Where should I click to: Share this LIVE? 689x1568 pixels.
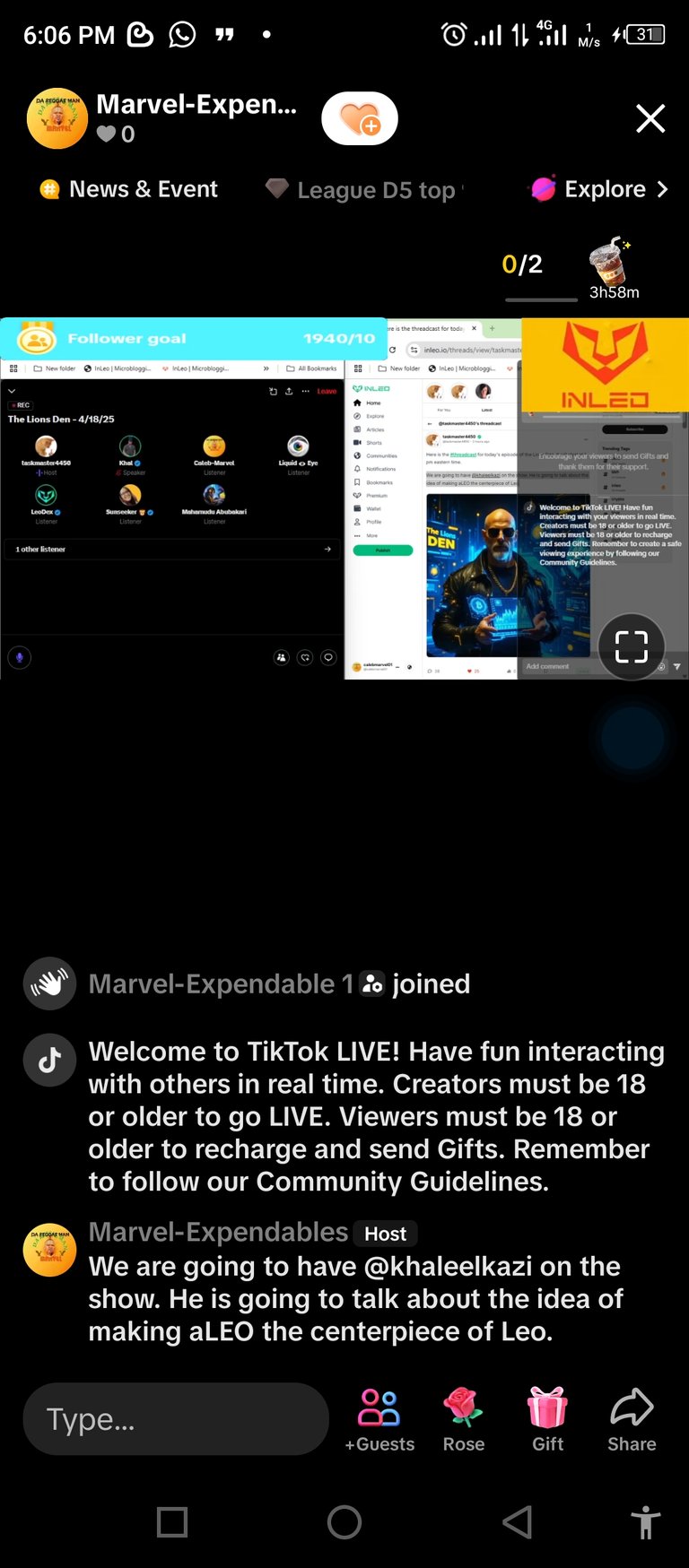(632, 1420)
